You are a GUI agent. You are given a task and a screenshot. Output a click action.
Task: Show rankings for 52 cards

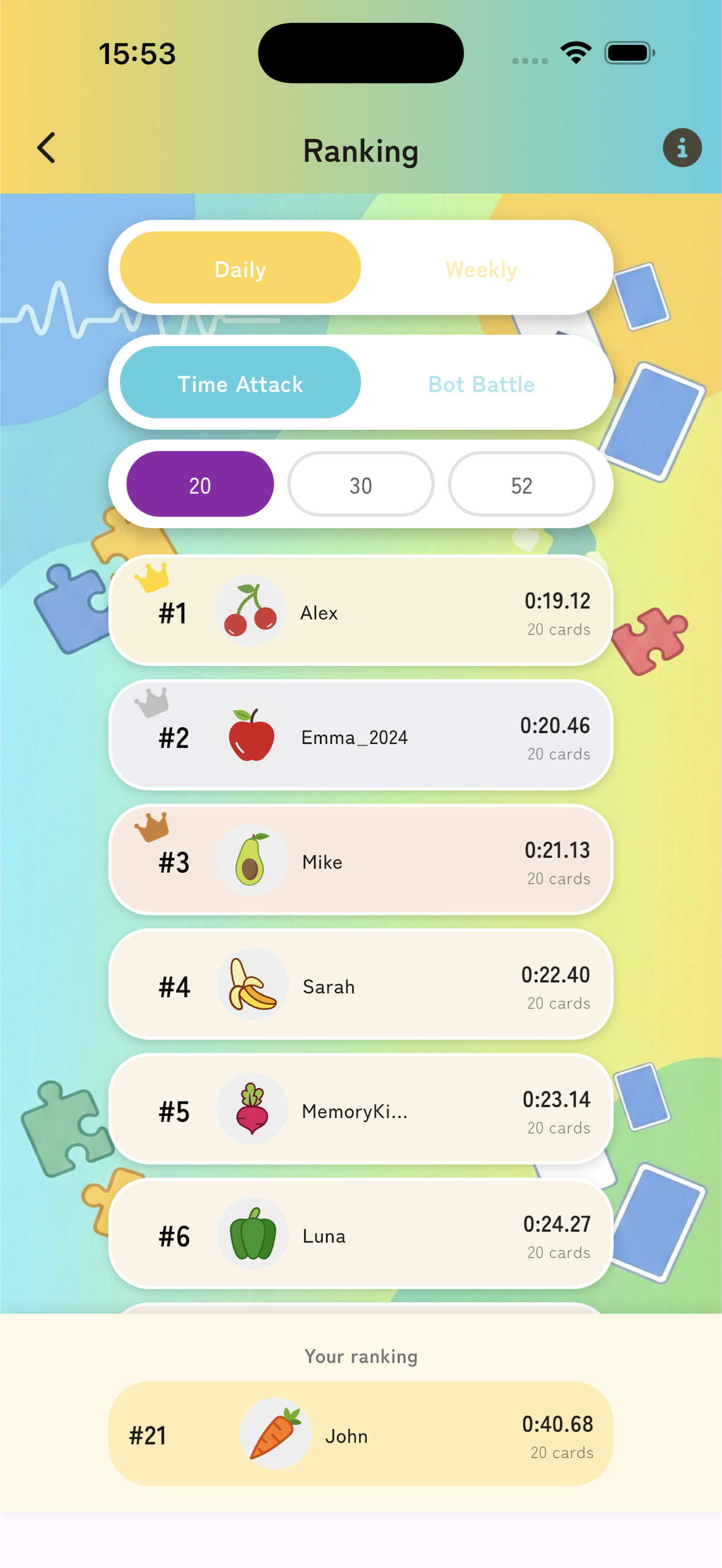pos(521,484)
